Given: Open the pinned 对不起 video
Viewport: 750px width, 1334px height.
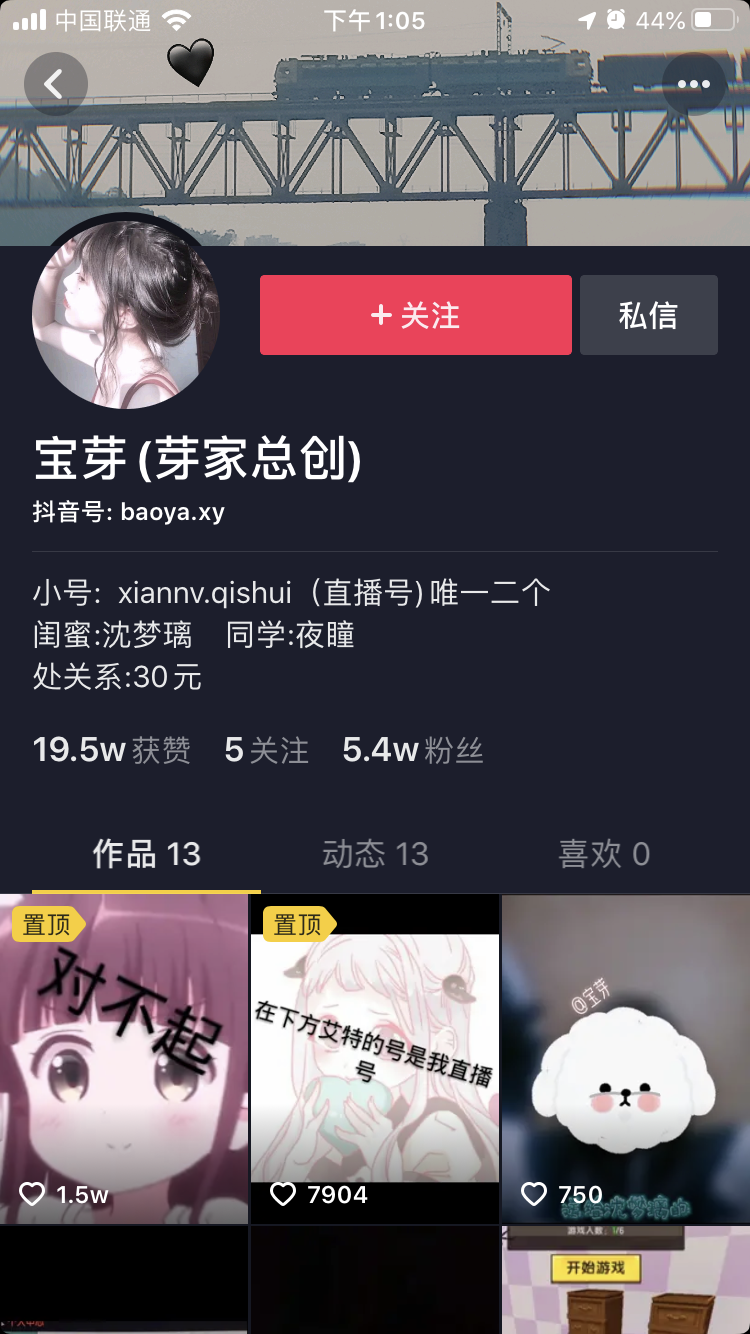Looking at the screenshot, I should pos(124,1059).
